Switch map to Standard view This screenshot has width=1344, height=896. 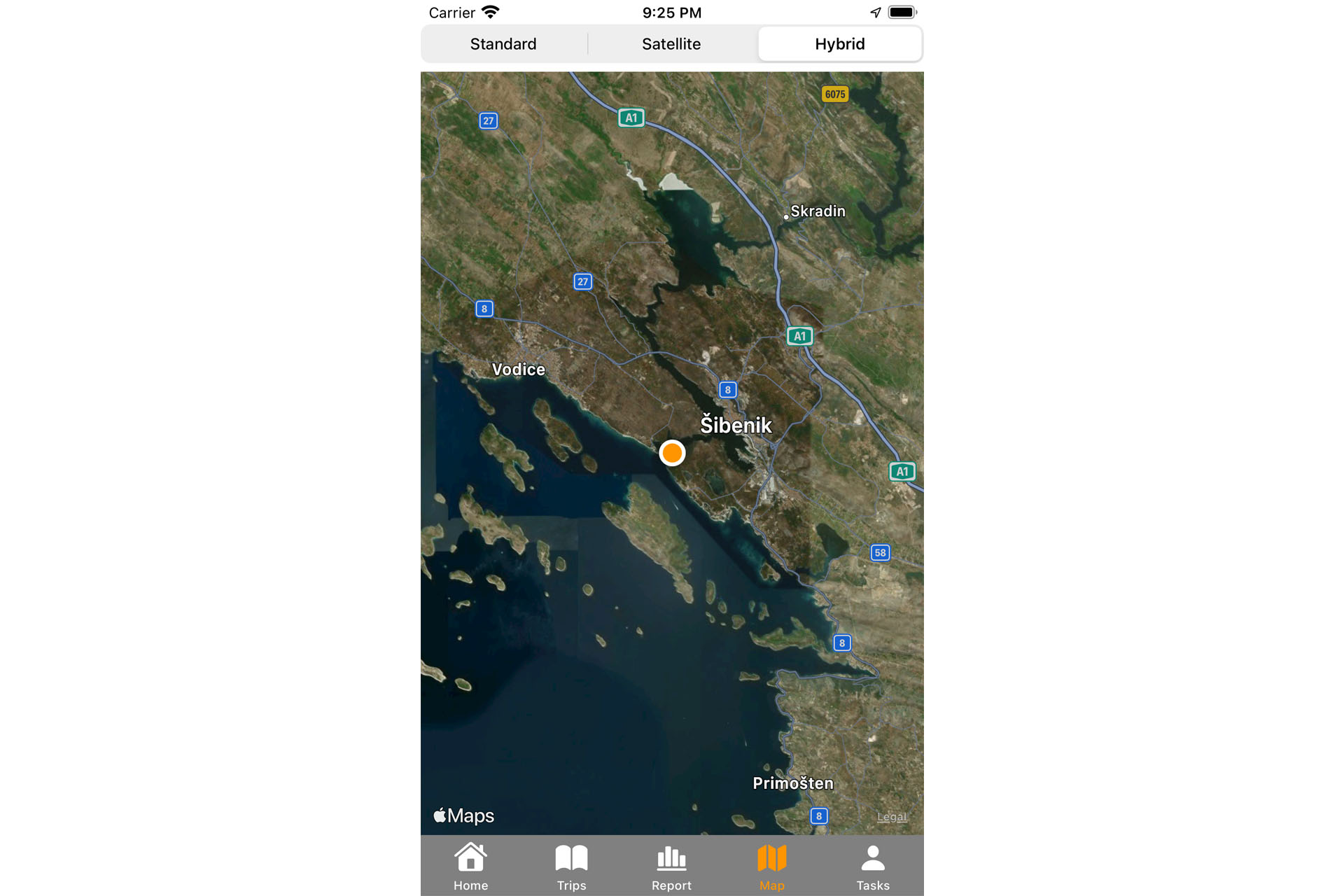pos(503,44)
